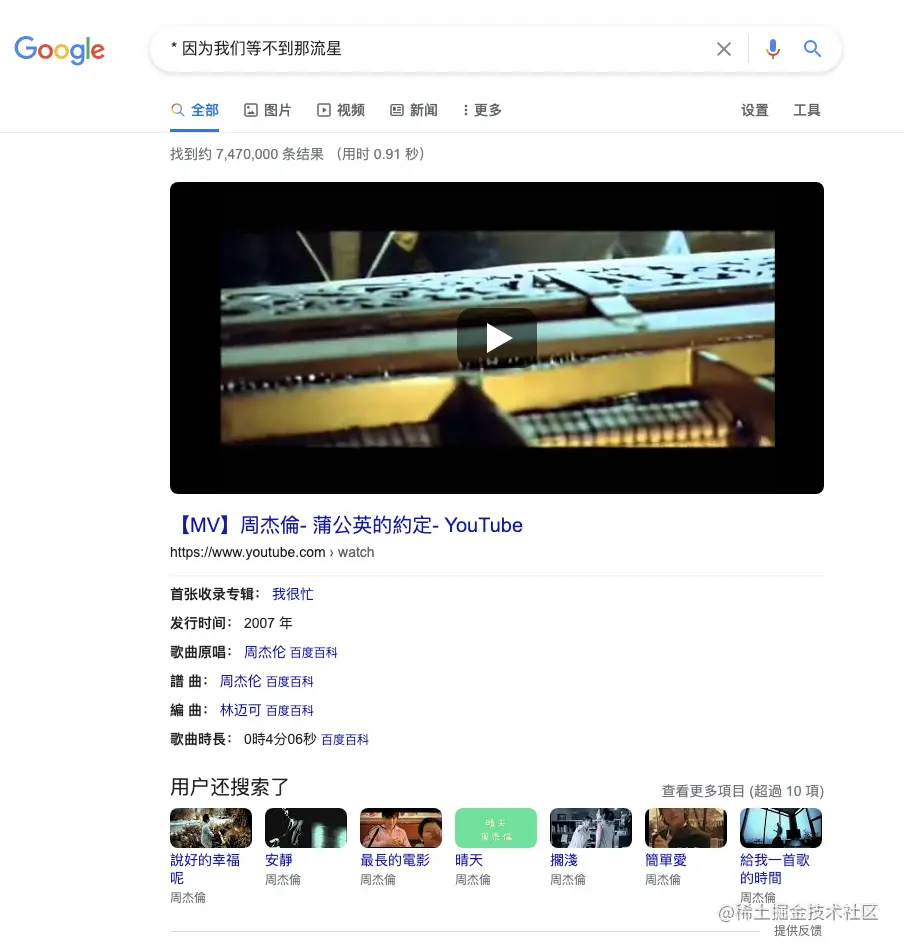Go to the Google home logo

[x=59, y=50]
